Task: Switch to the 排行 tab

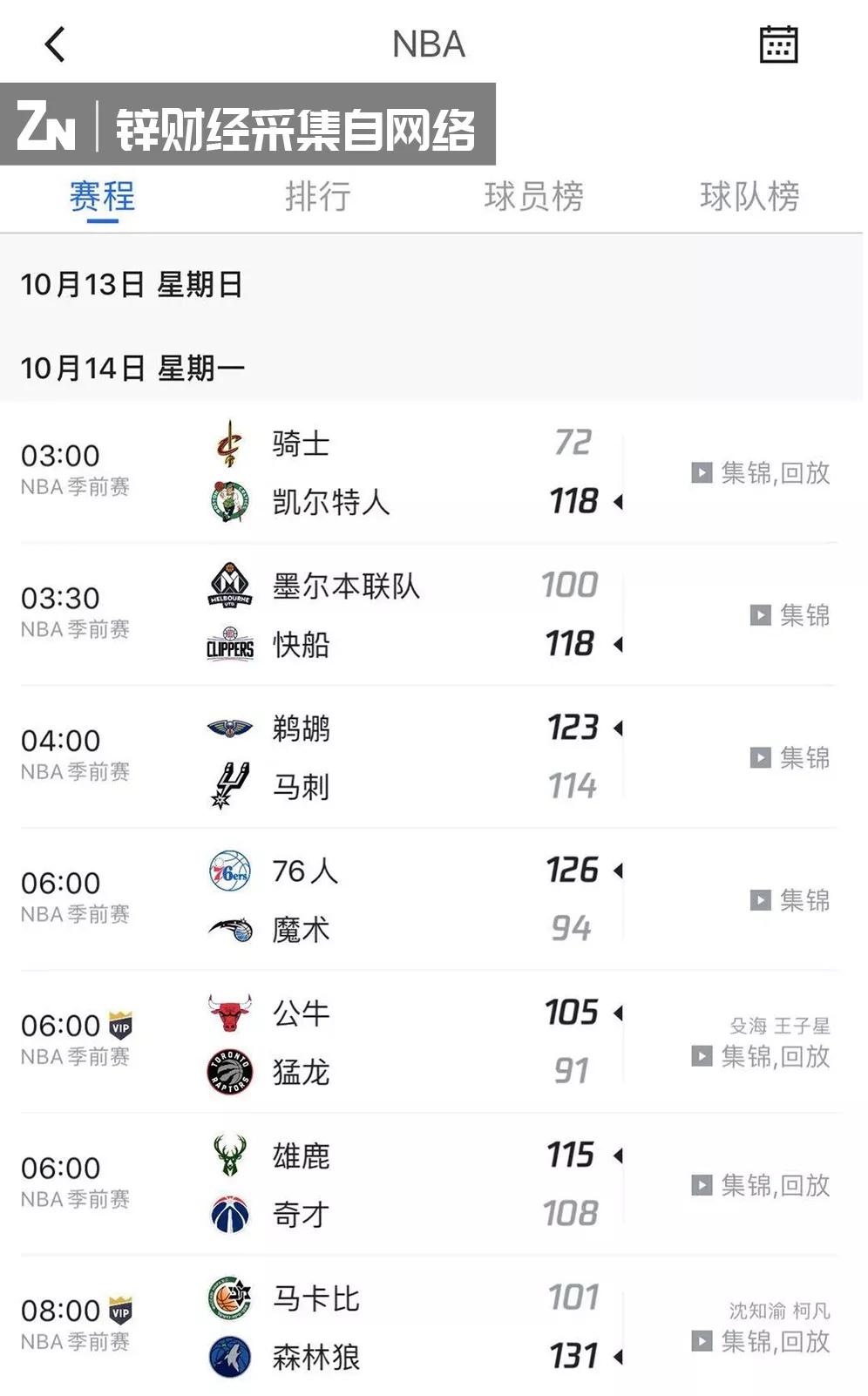Action: pyautogui.click(x=317, y=196)
